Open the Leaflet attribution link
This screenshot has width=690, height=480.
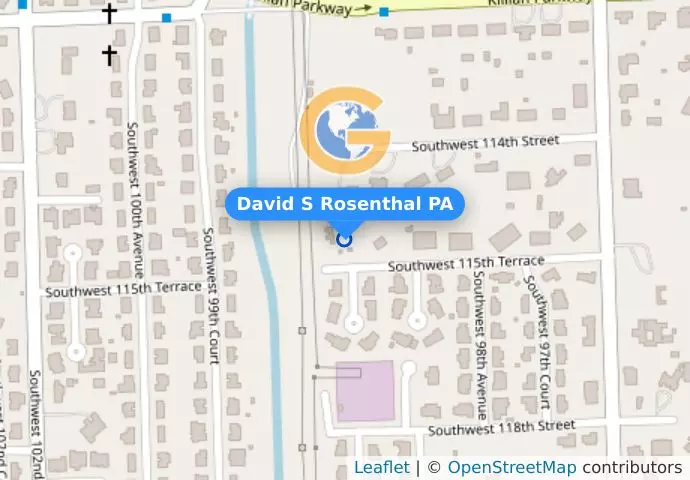pyautogui.click(x=381, y=468)
